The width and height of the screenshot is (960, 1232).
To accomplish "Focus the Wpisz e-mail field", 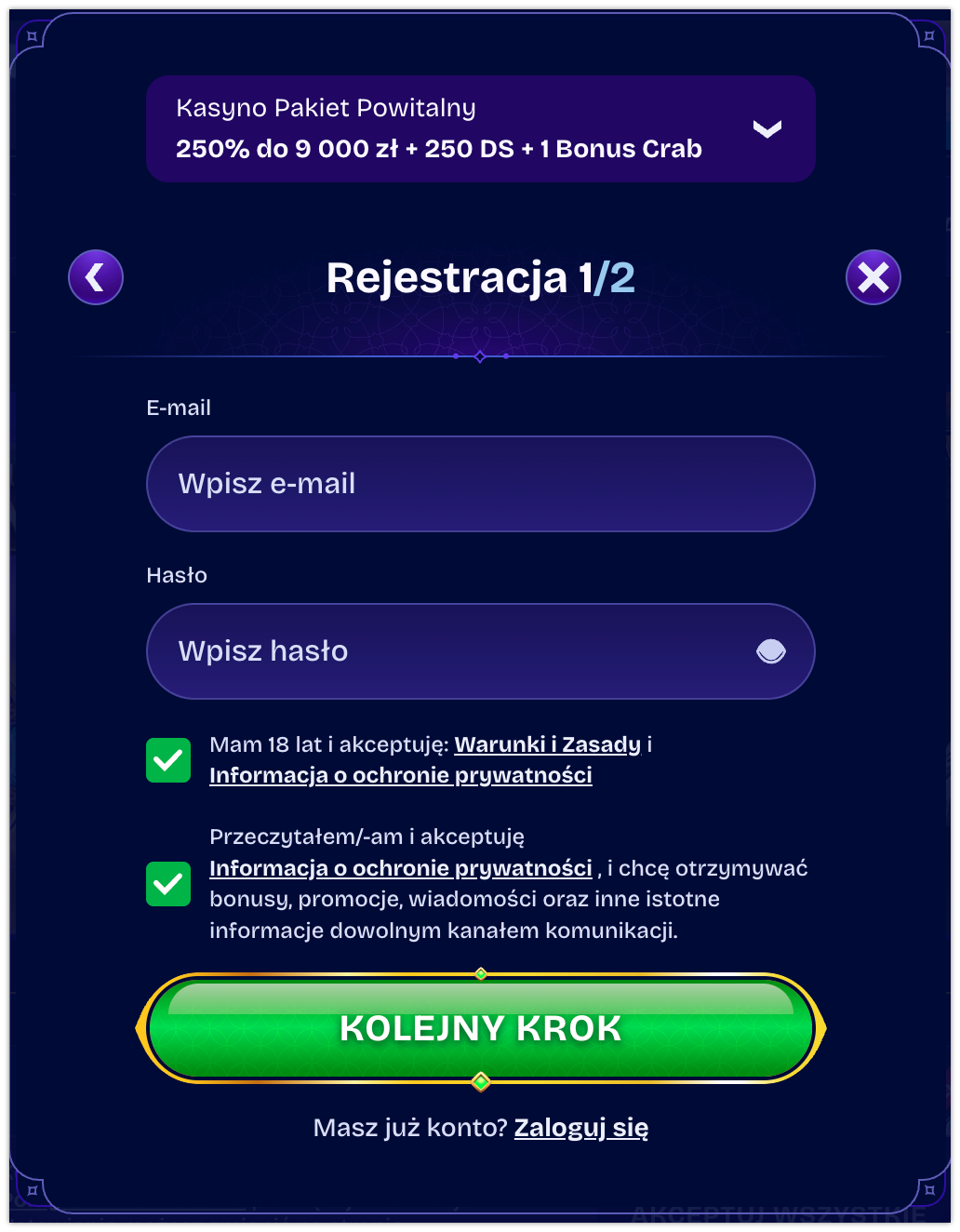I will pyautogui.click(x=480, y=484).
